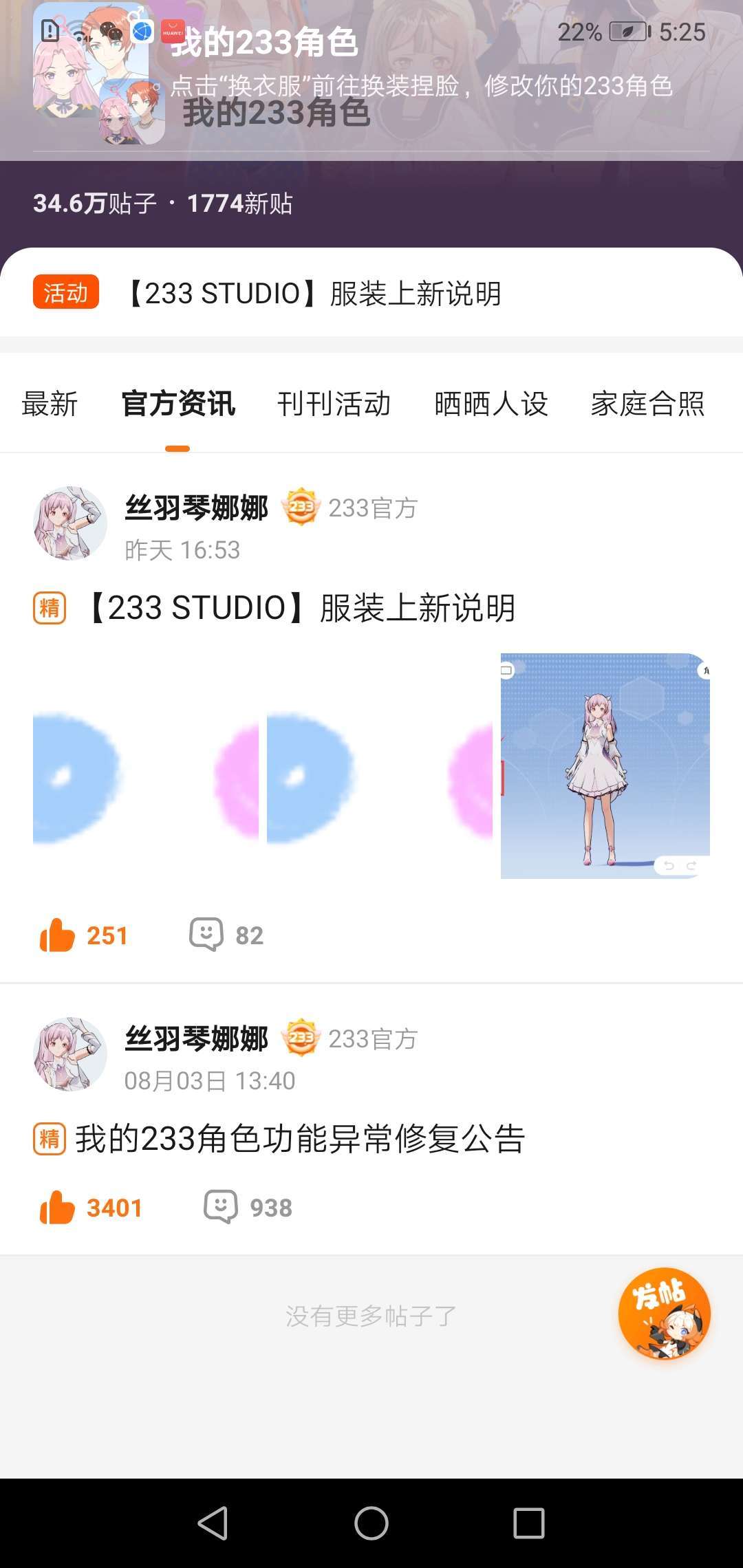Tap the system home button

(x=371, y=1523)
